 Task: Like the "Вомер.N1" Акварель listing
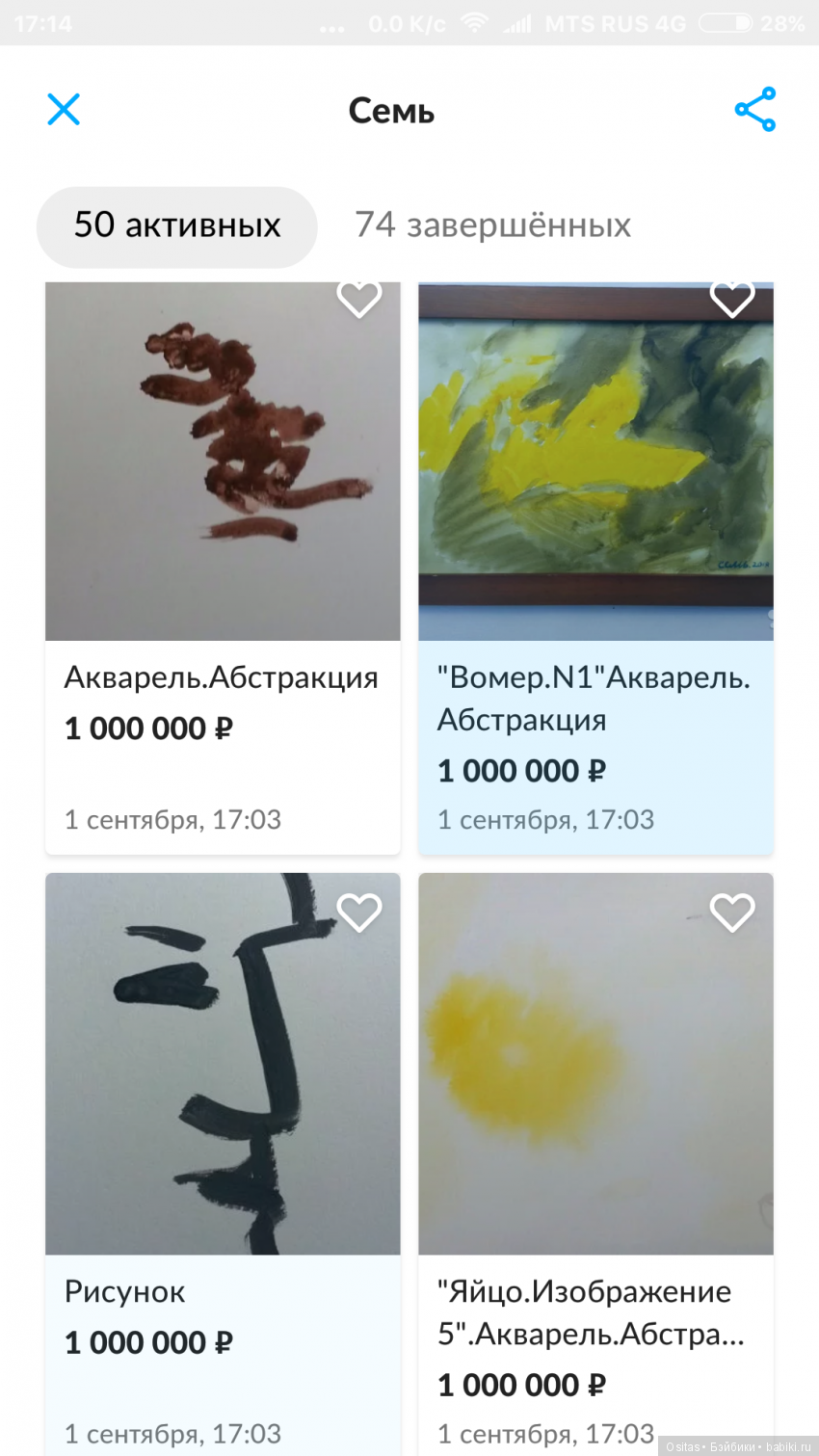(x=732, y=298)
